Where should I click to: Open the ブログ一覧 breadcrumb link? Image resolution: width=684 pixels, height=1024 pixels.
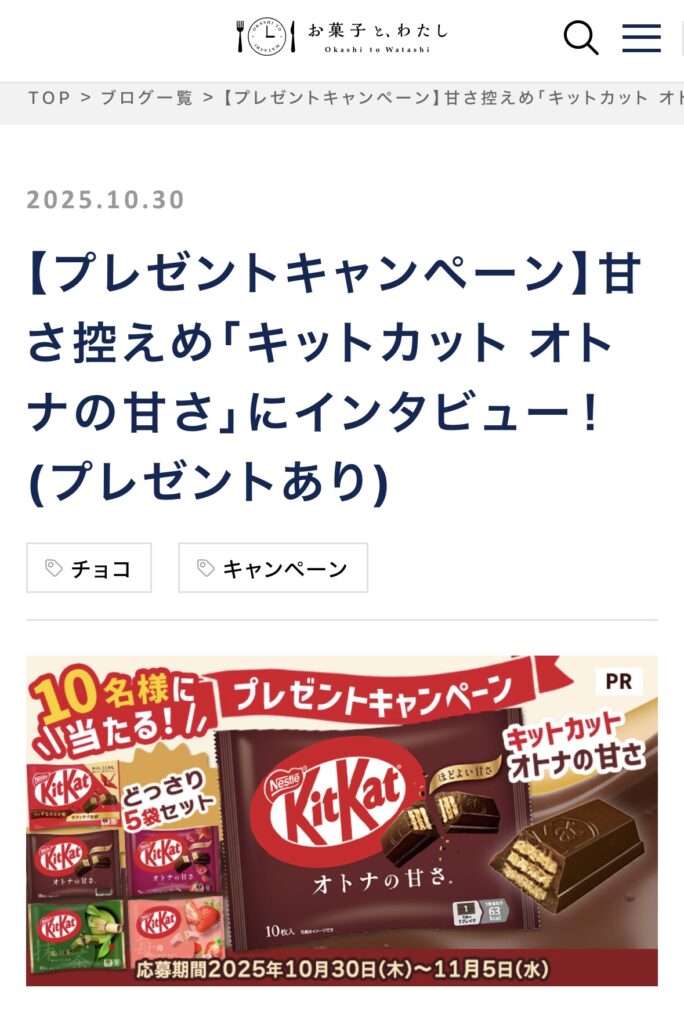tap(146, 98)
